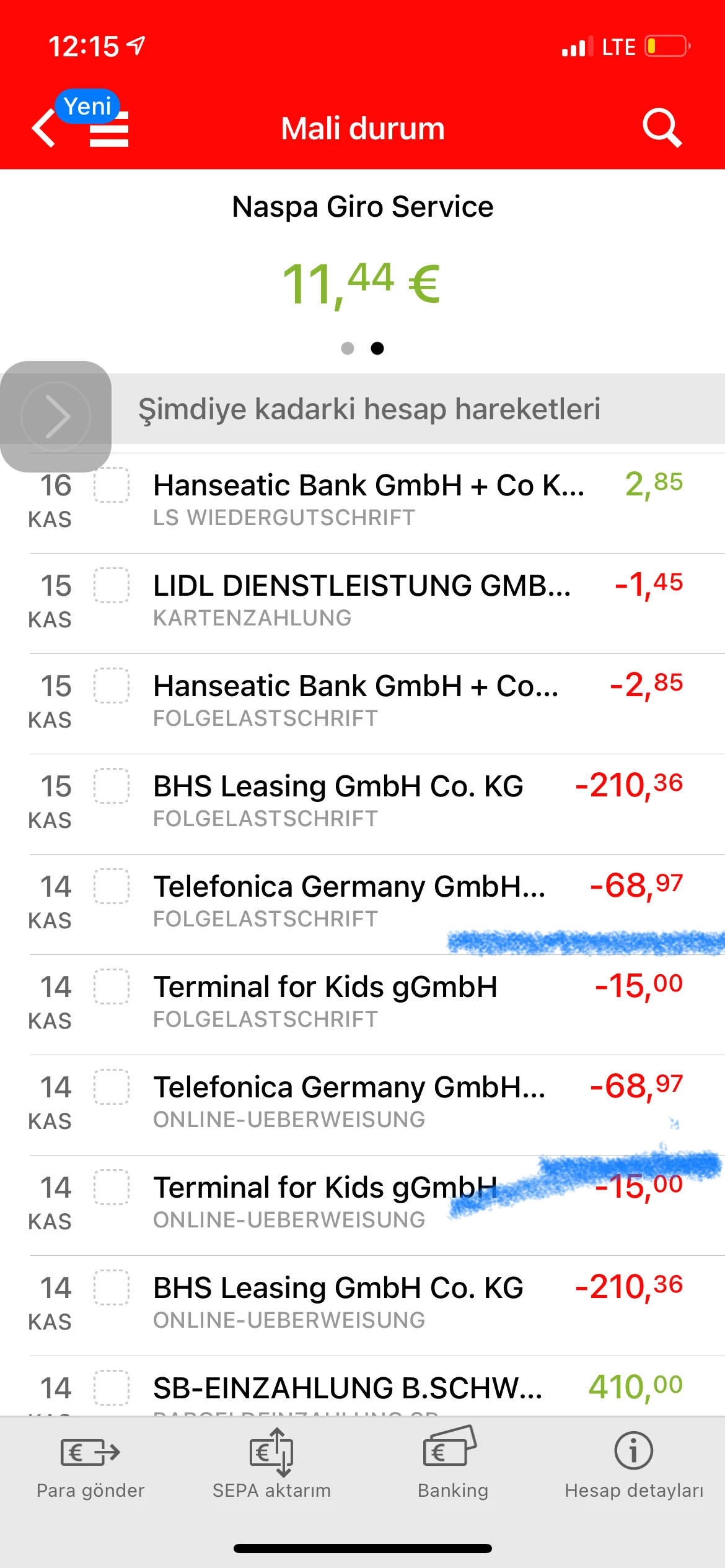Open SEPA aktarım
The width and height of the screenshot is (725, 1568).
(271, 1465)
